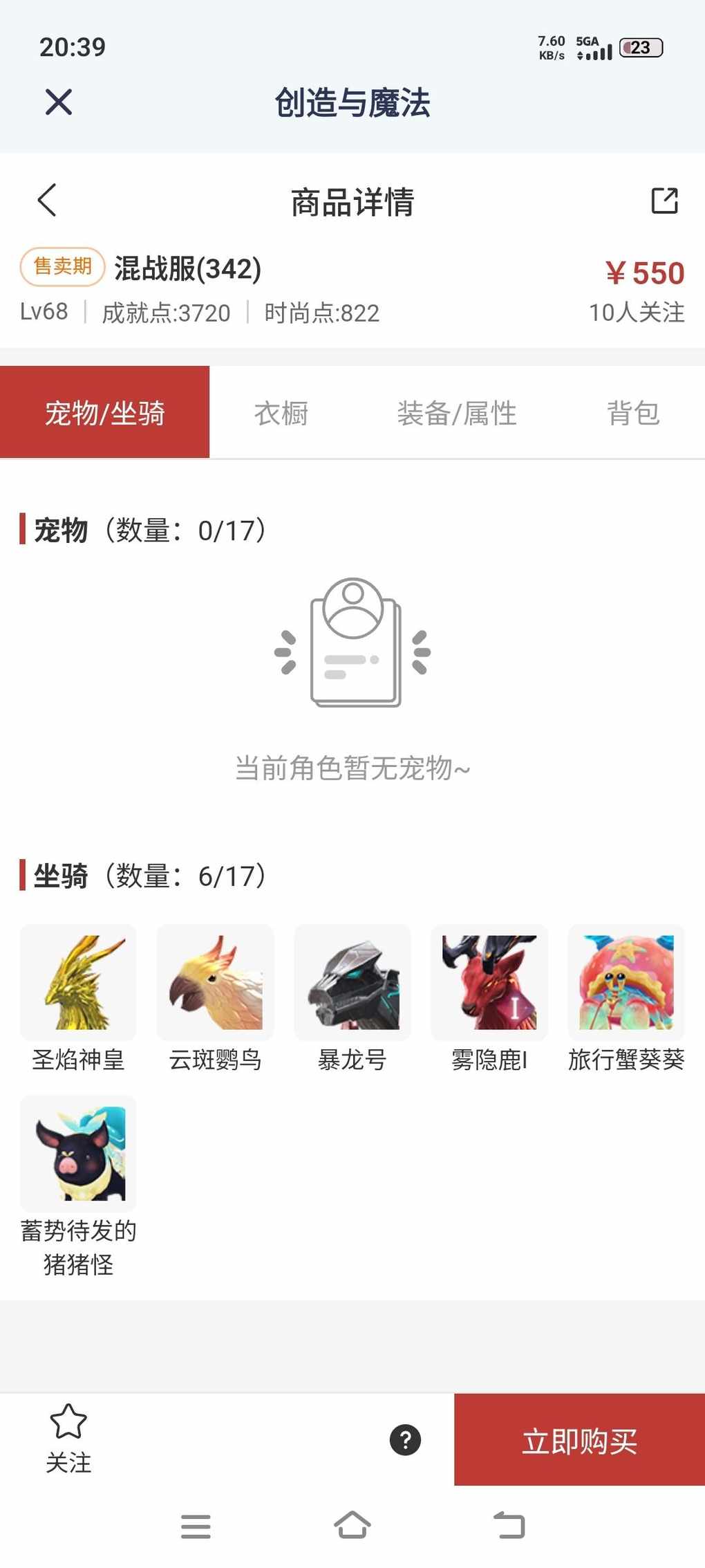View the 圣焰神皇 mount

78,983
